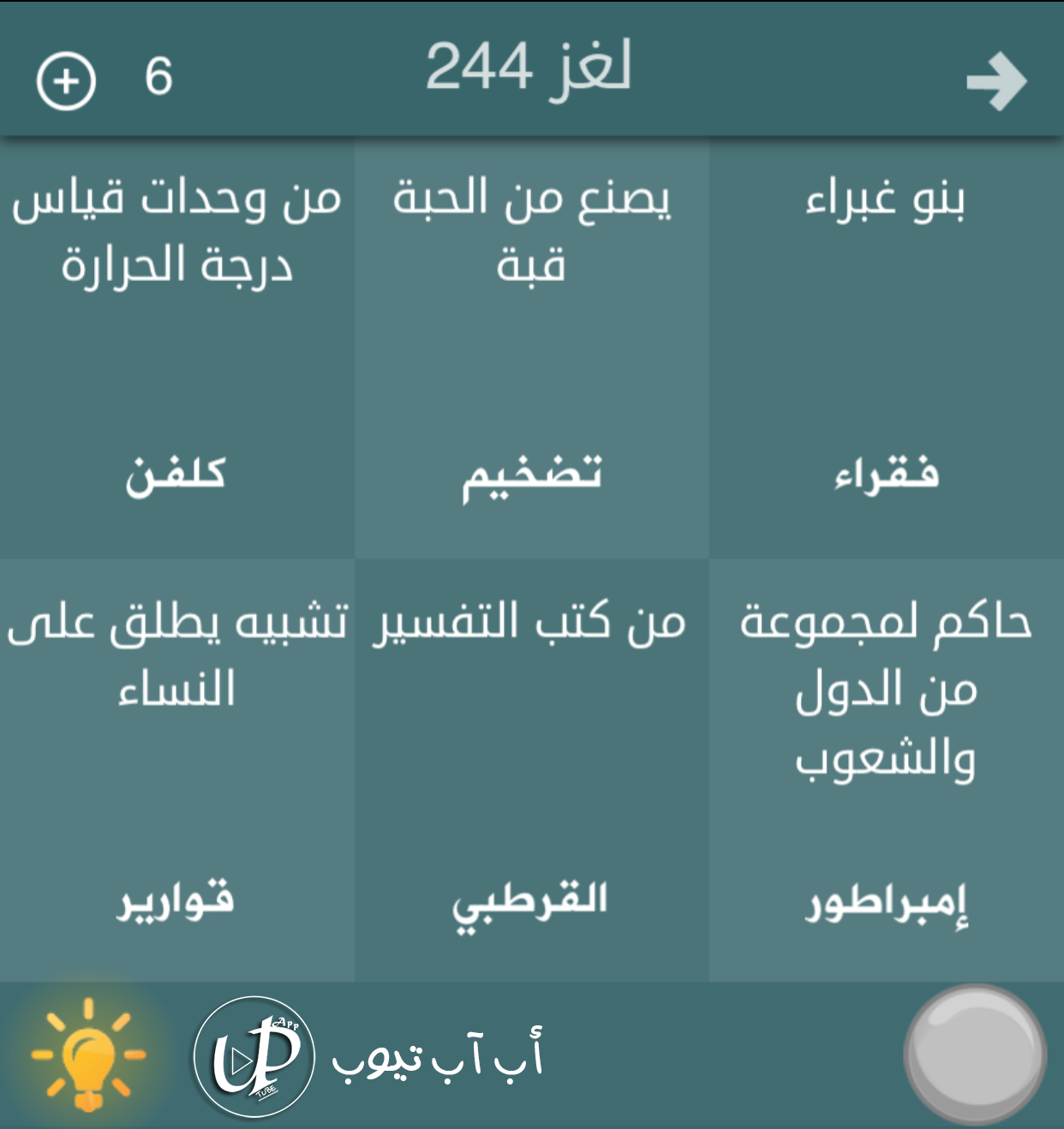Open the بنو غبراء clue tile
This screenshot has width=1064, height=1129.
886,347
